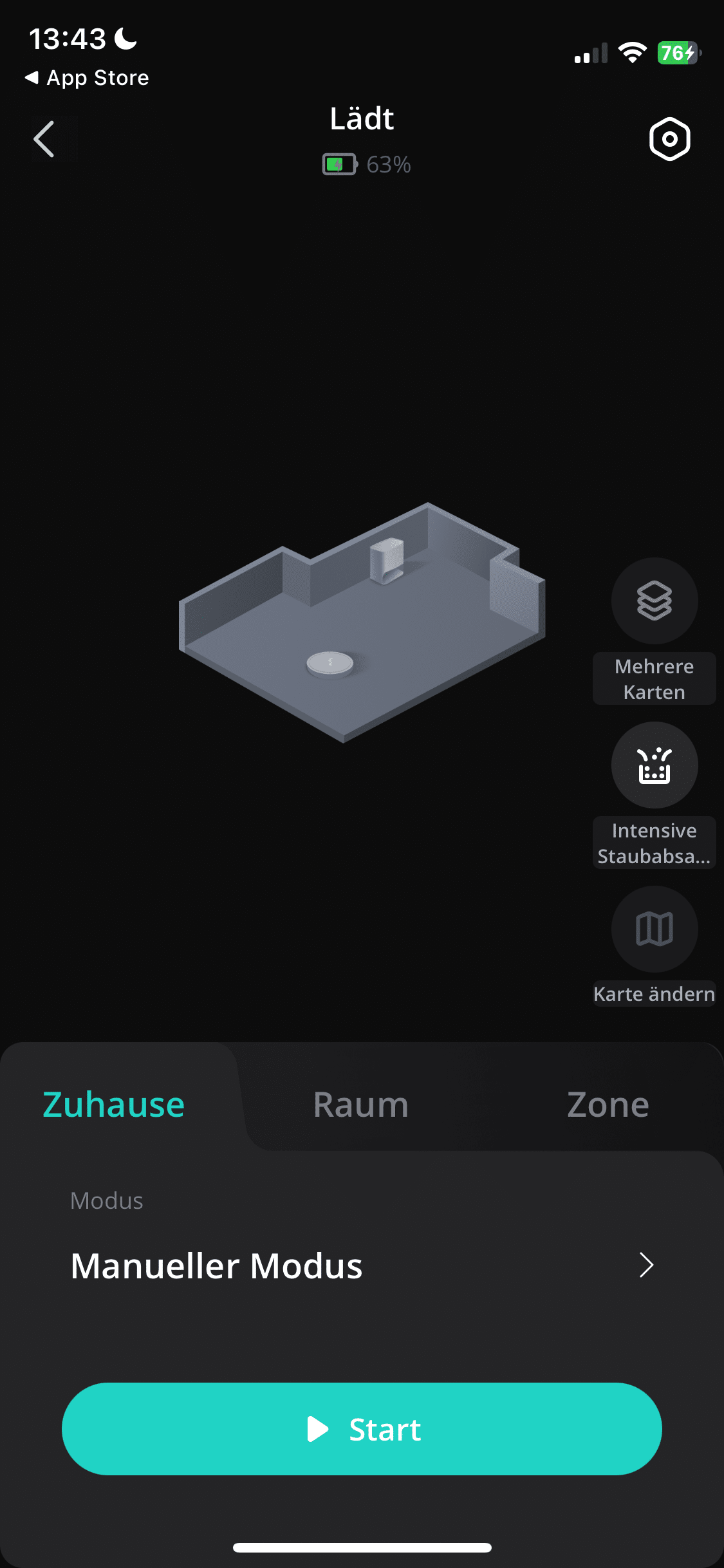Return to the App Store
Screen dimensions: 724x1568
pos(87,78)
